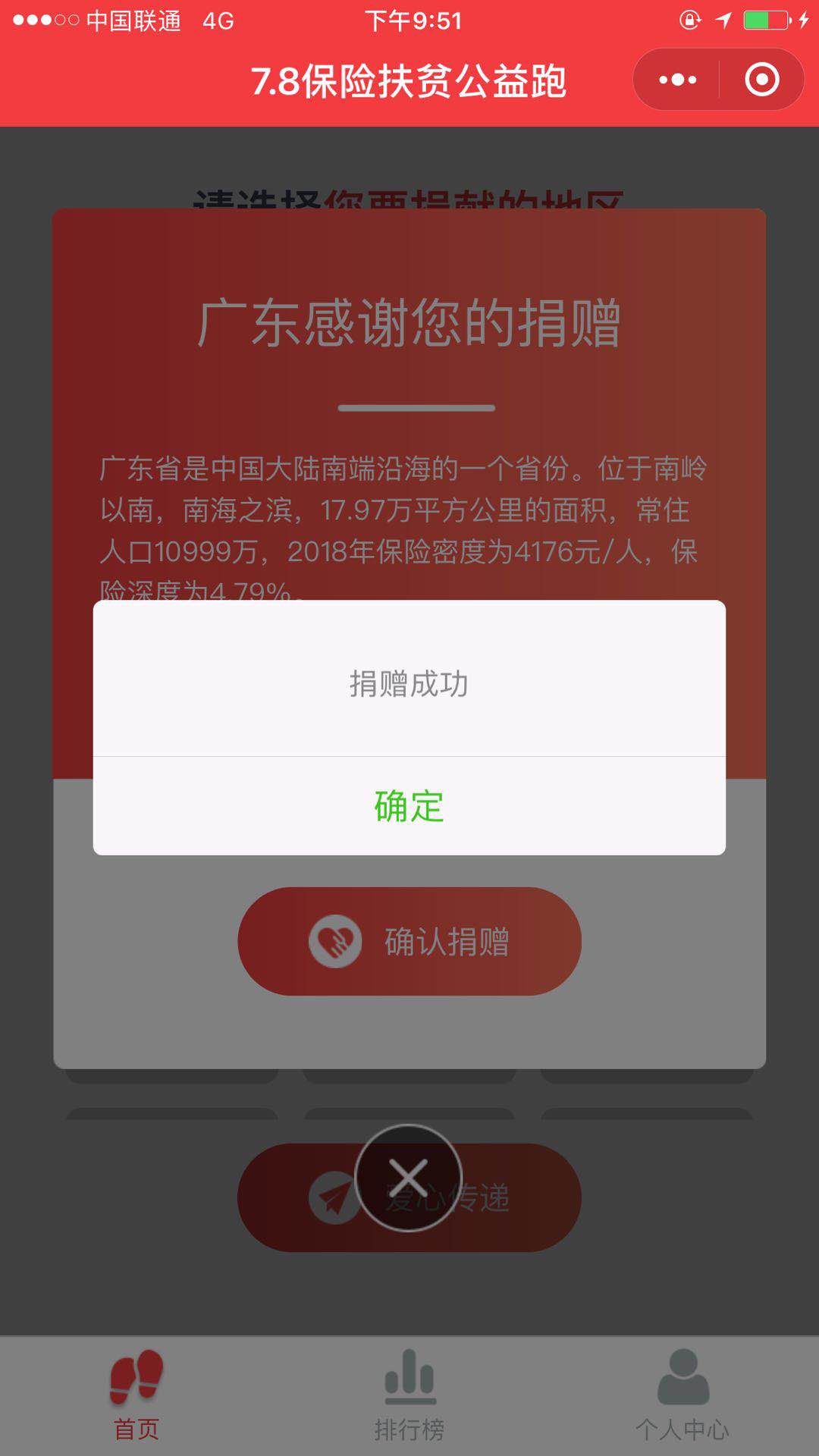Open the mini program three-dot menu
The width and height of the screenshot is (819, 1456).
pyautogui.click(x=677, y=80)
